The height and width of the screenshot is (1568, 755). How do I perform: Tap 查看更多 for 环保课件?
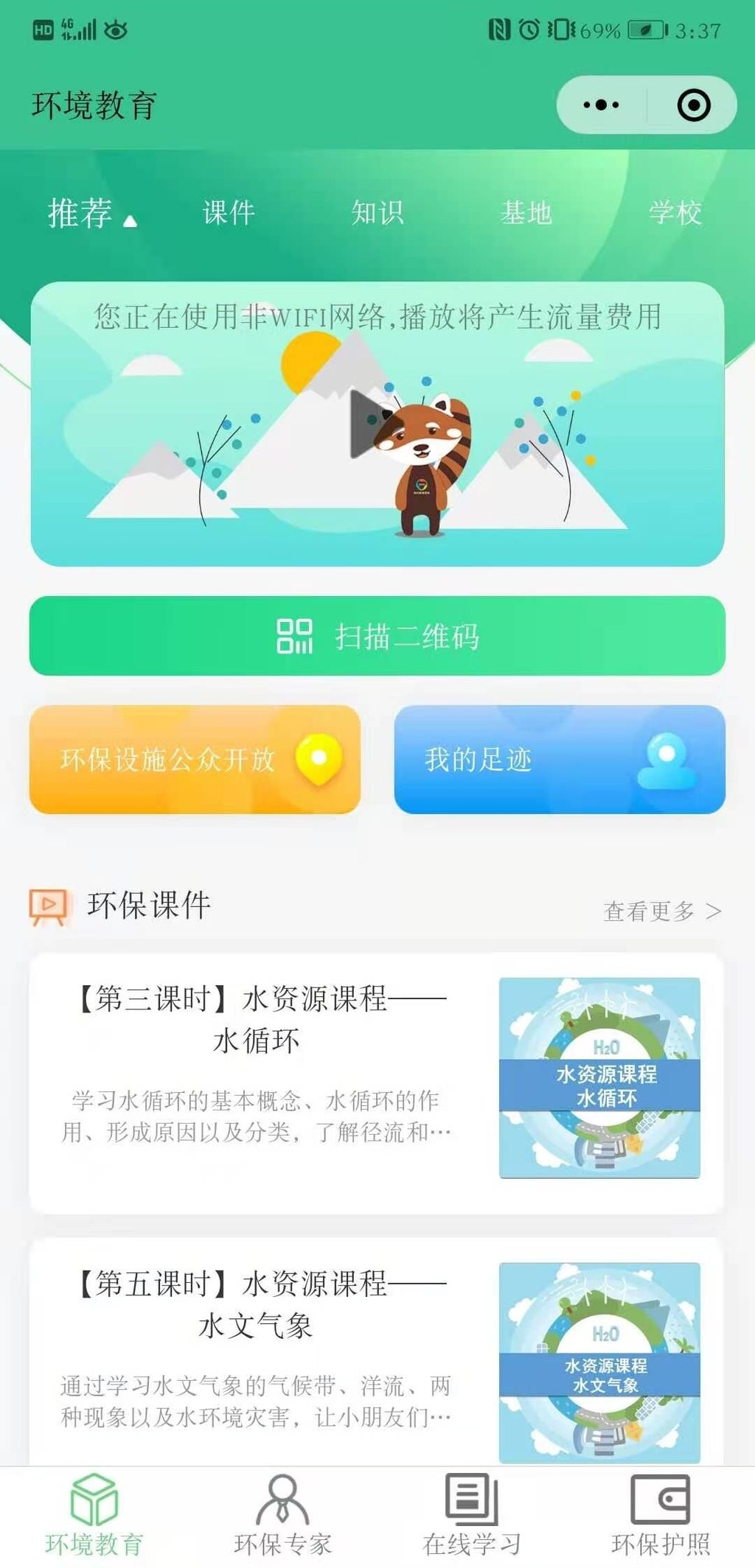click(x=661, y=911)
